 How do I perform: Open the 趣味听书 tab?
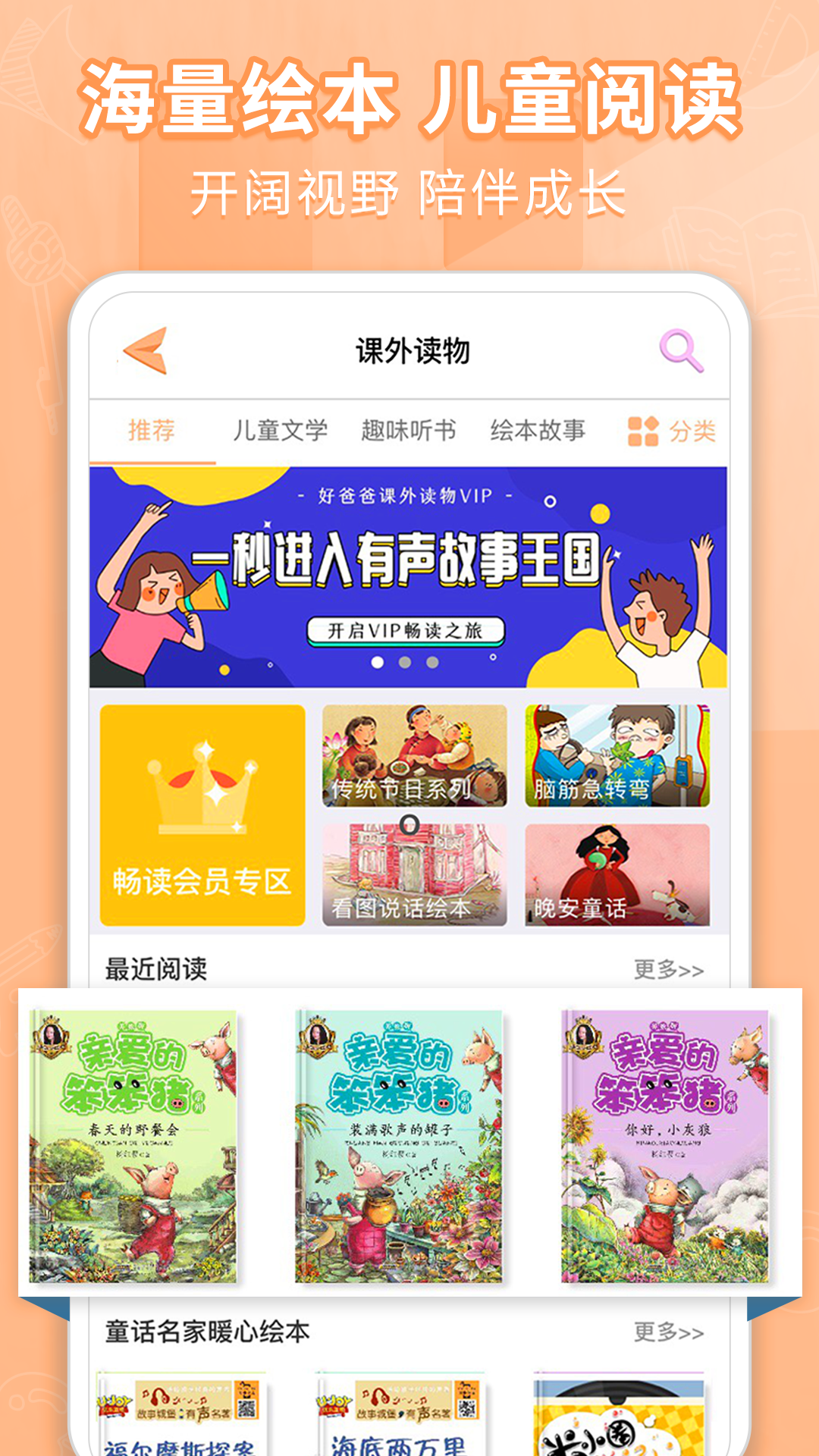(407, 429)
